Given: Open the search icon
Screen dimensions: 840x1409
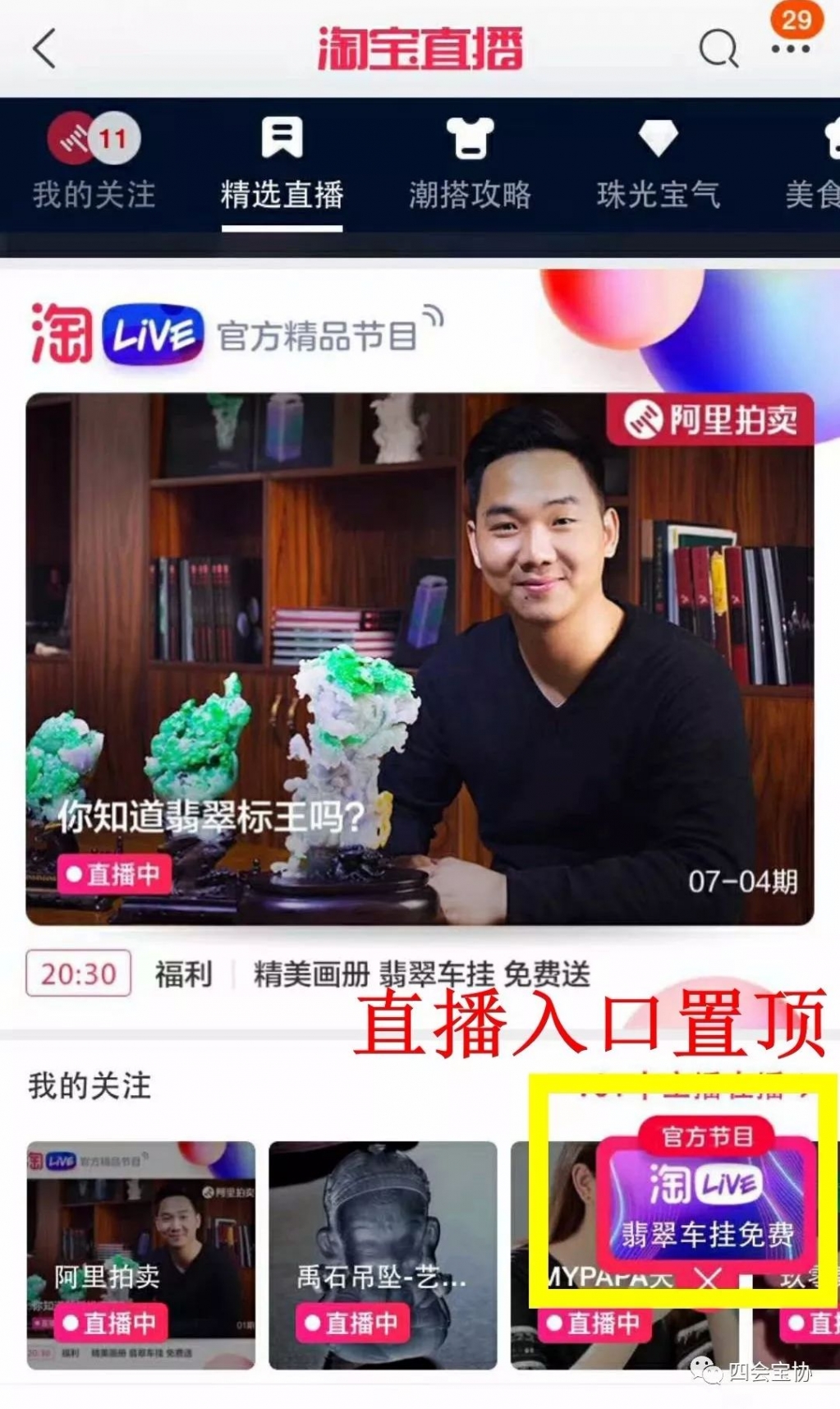Looking at the screenshot, I should coord(718,48).
